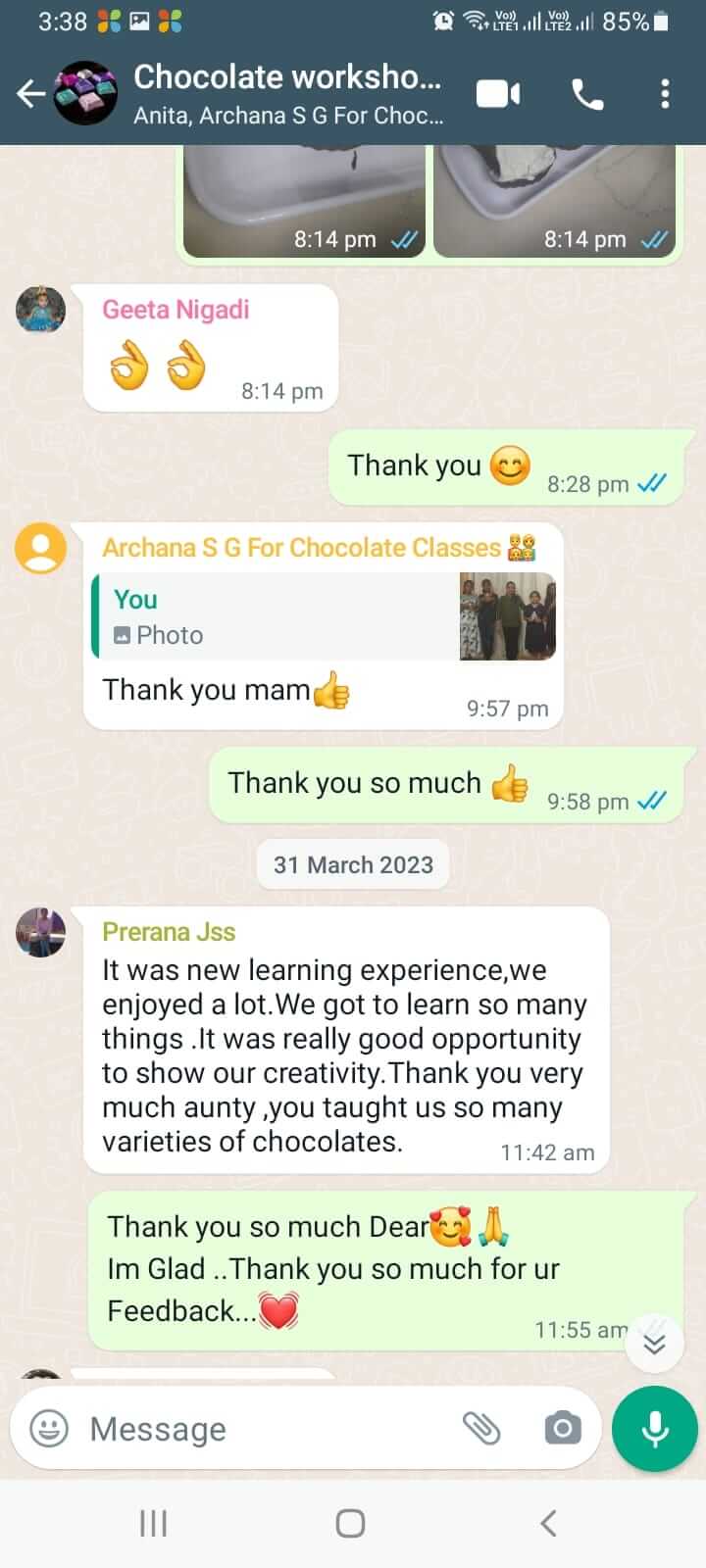
Task: Record a voice message
Action: point(654,1429)
